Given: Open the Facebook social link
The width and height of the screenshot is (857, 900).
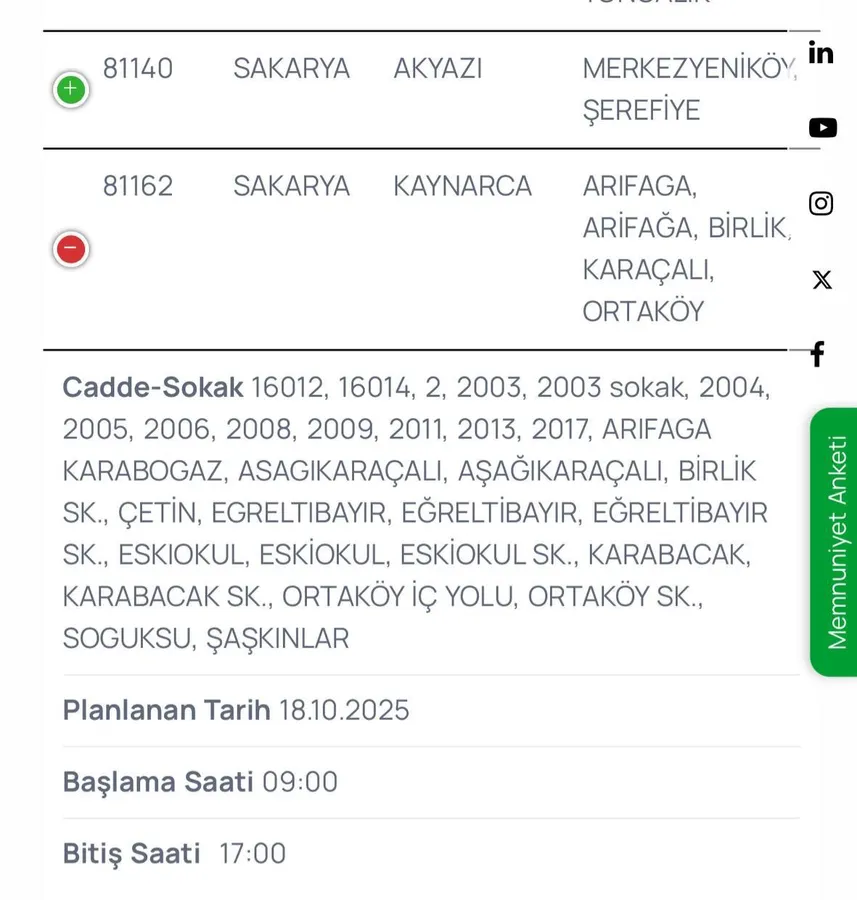Looking at the screenshot, I should [x=817, y=354].
